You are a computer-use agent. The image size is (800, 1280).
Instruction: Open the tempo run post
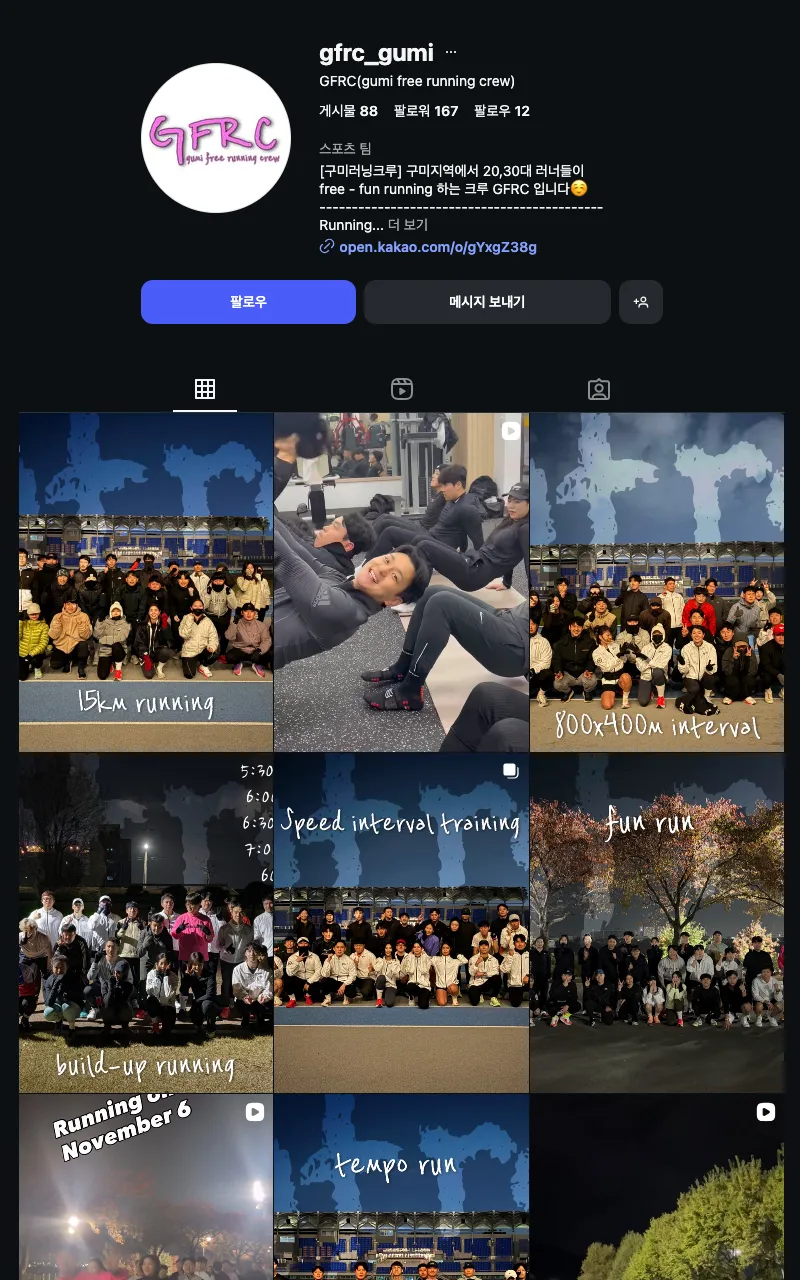[401, 1187]
